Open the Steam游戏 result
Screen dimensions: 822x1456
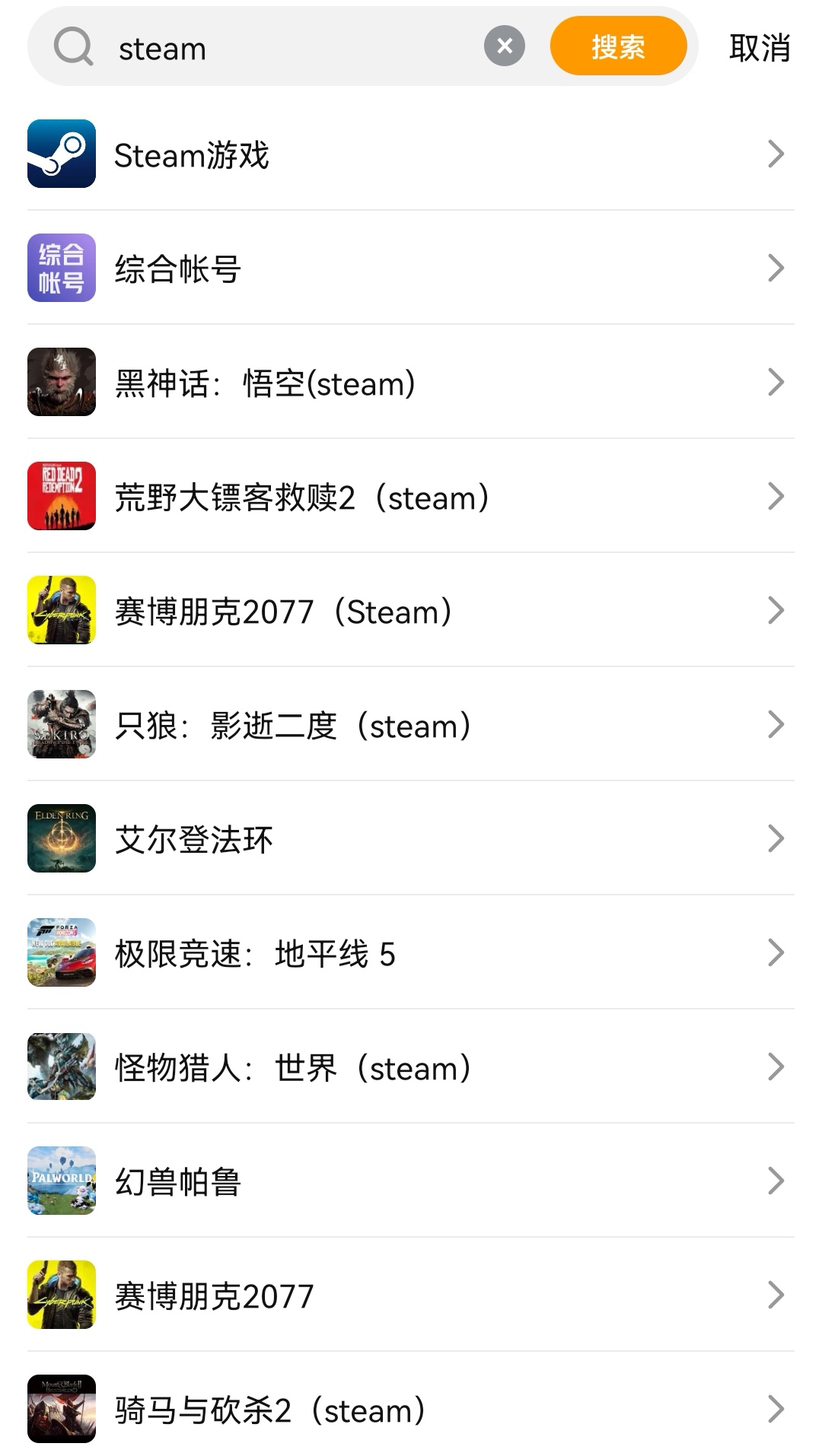pyautogui.click(x=411, y=154)
